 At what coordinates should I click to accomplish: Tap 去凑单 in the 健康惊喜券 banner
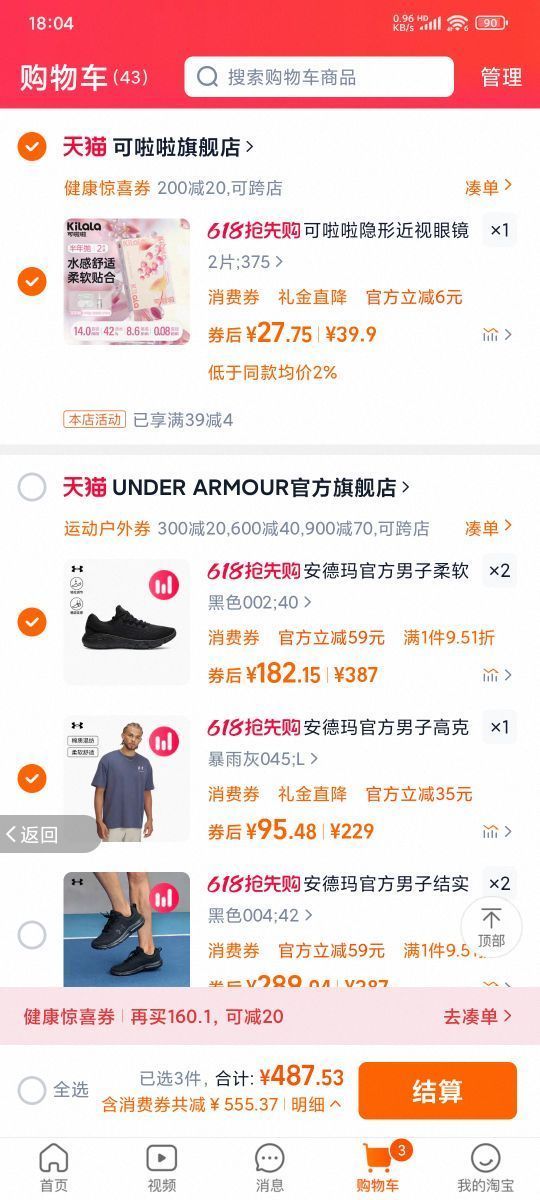point(478,1016)
